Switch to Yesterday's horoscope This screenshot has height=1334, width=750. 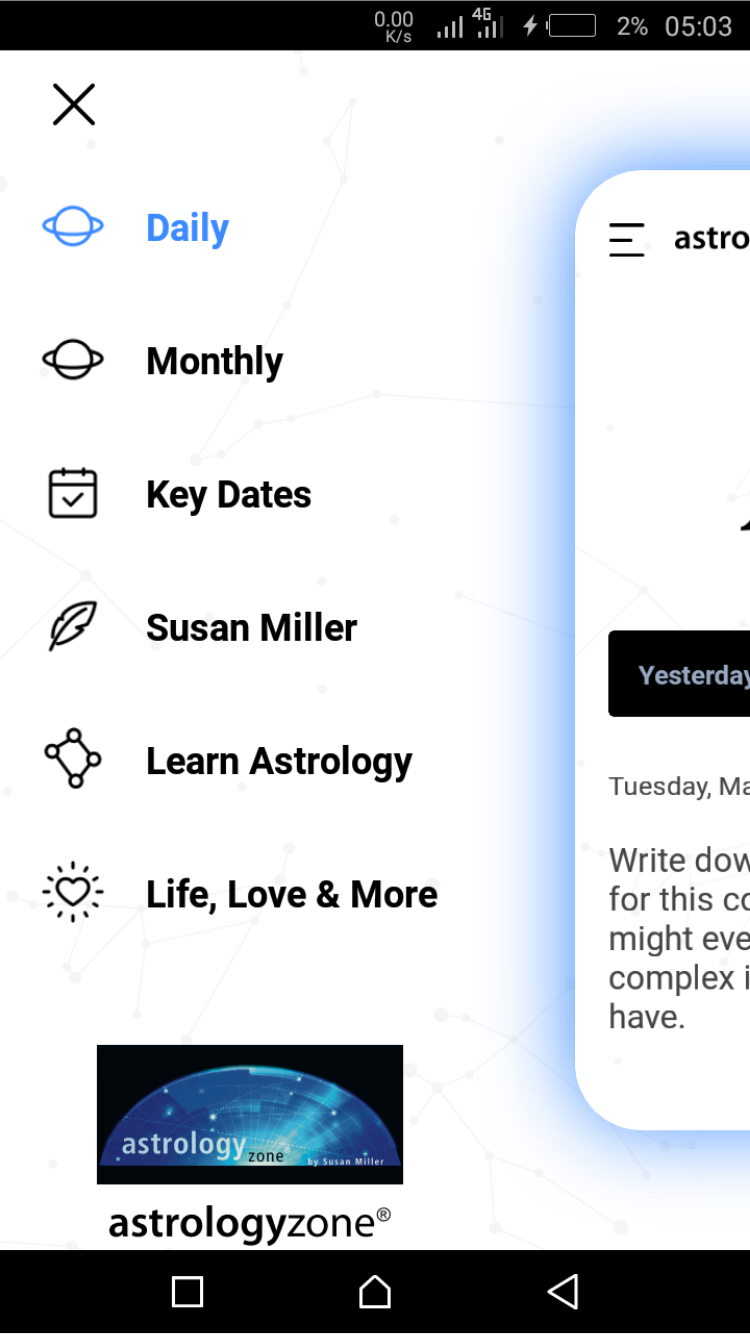[x=690, y=675]
